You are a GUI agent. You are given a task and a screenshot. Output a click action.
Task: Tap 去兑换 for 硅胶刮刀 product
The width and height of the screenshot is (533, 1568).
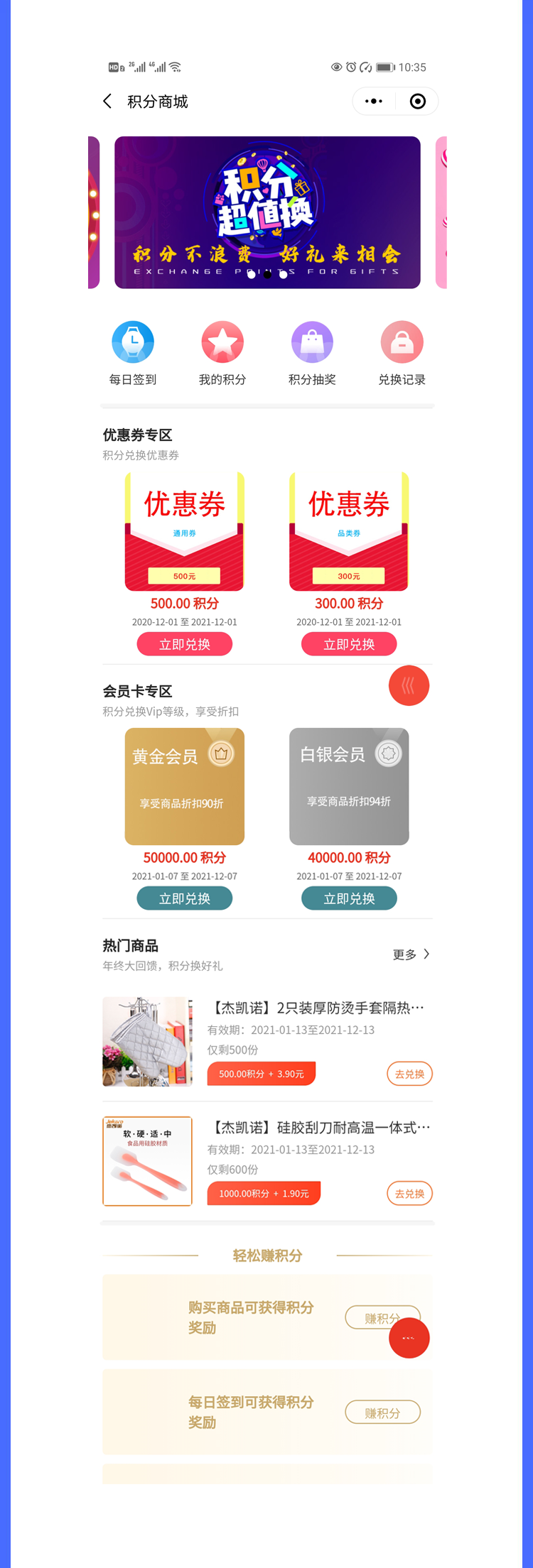409,1194
